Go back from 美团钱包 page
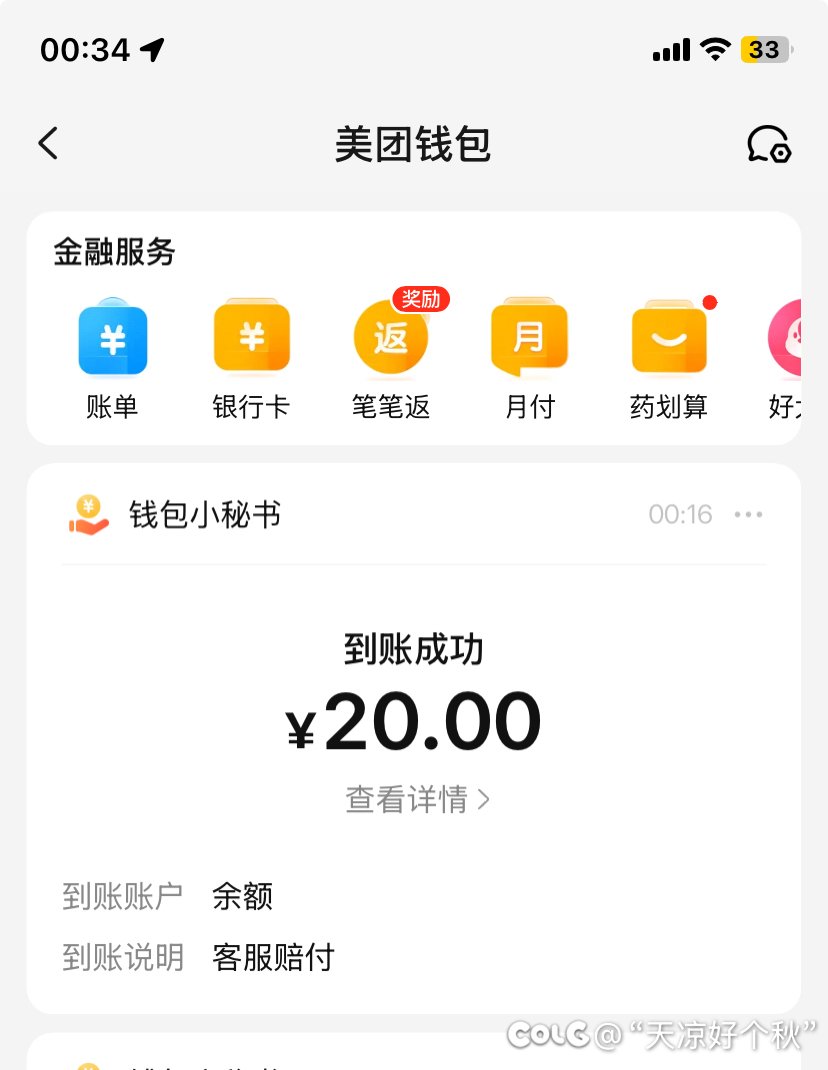 point(48,144)
